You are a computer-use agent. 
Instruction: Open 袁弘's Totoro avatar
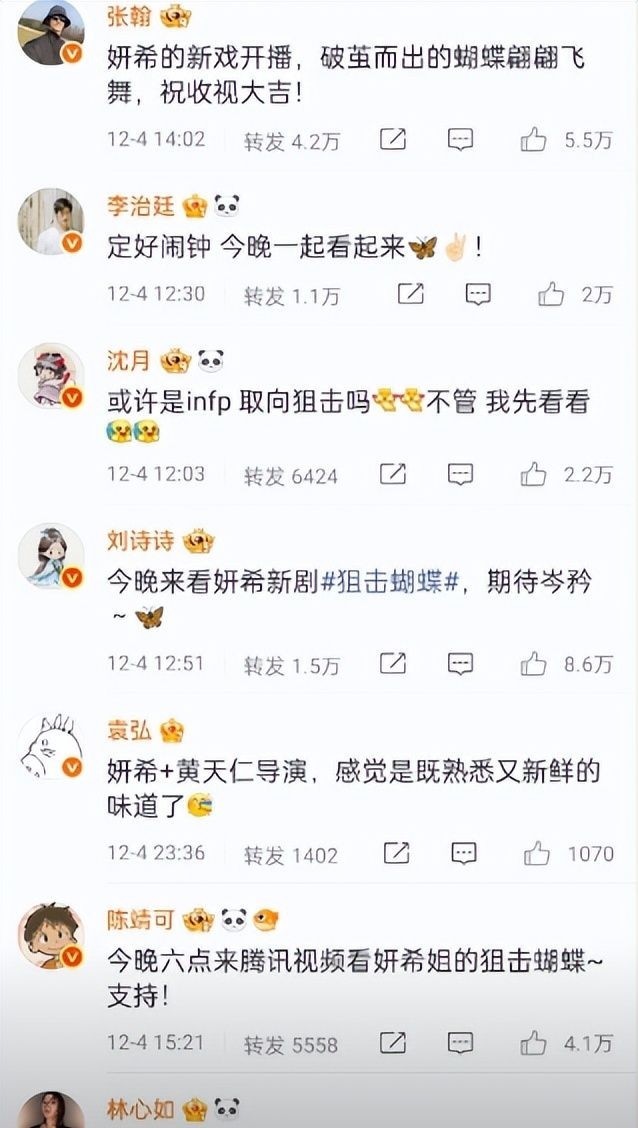(50, 746)
